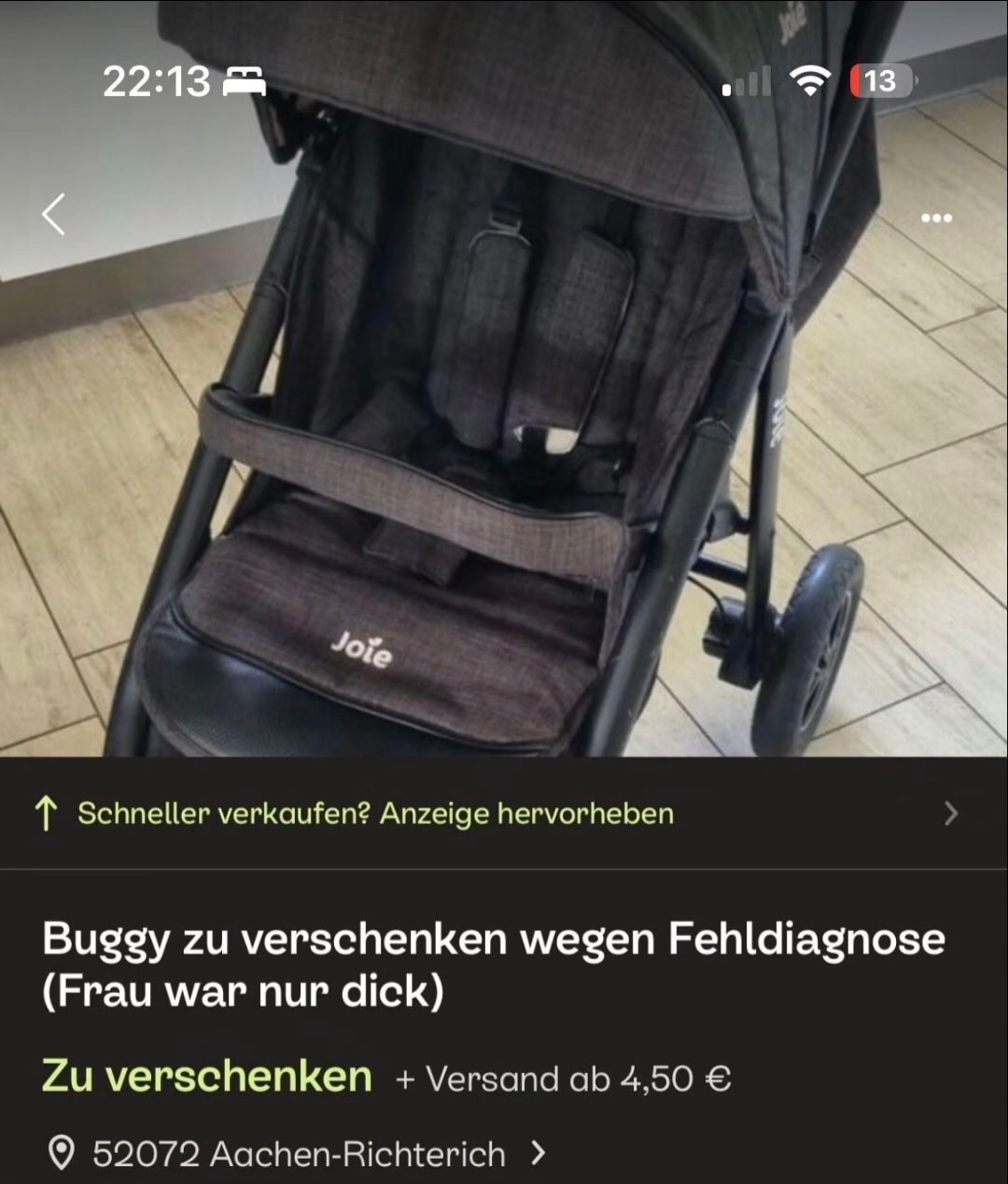Viewport: 1008px width, 1184px height.
Task: Tap "Schneller verkaufen? Anzeige hervorheben" banner
Action: pos(375,814)
